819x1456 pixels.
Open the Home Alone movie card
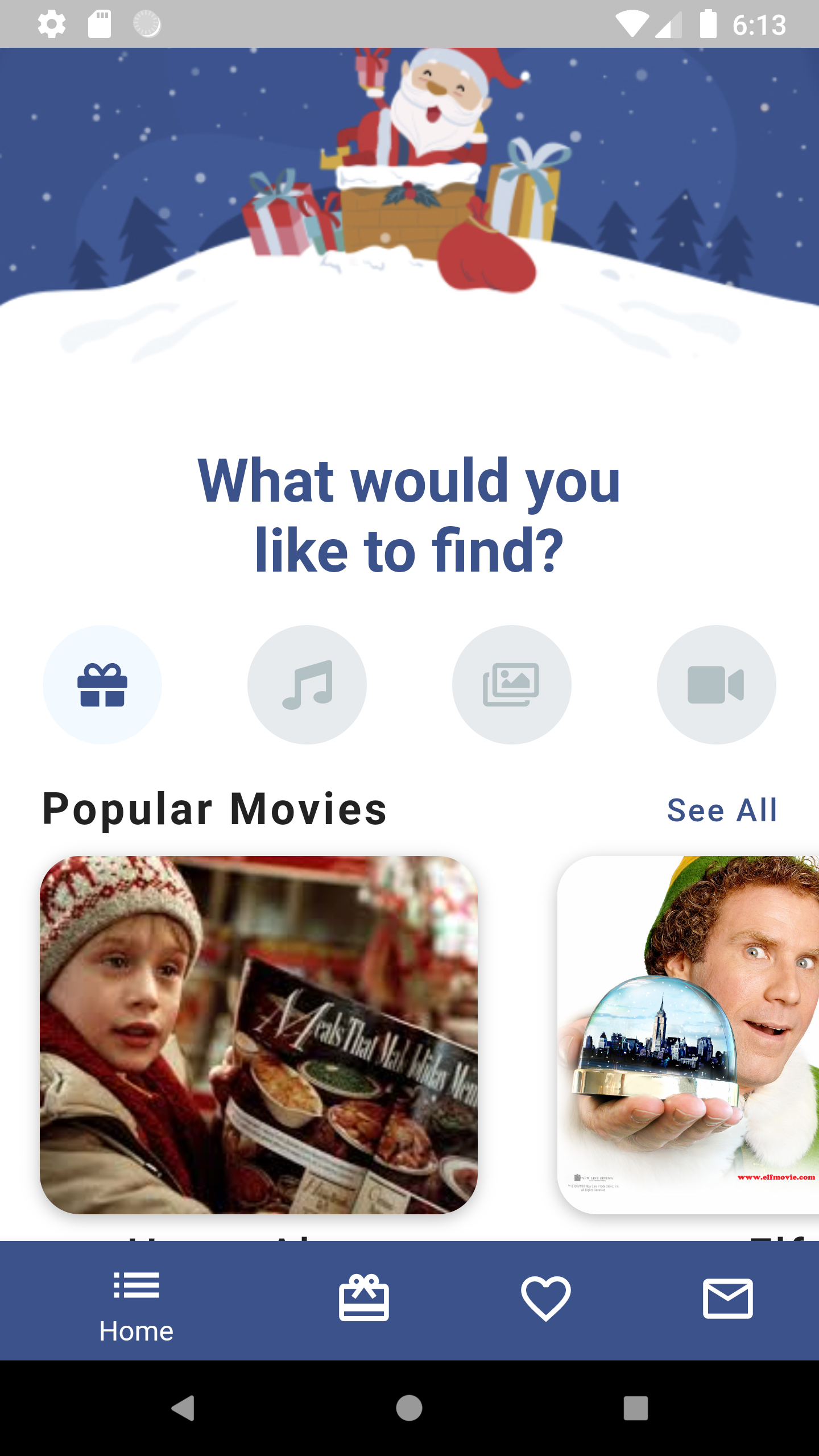coord(259,1035)
